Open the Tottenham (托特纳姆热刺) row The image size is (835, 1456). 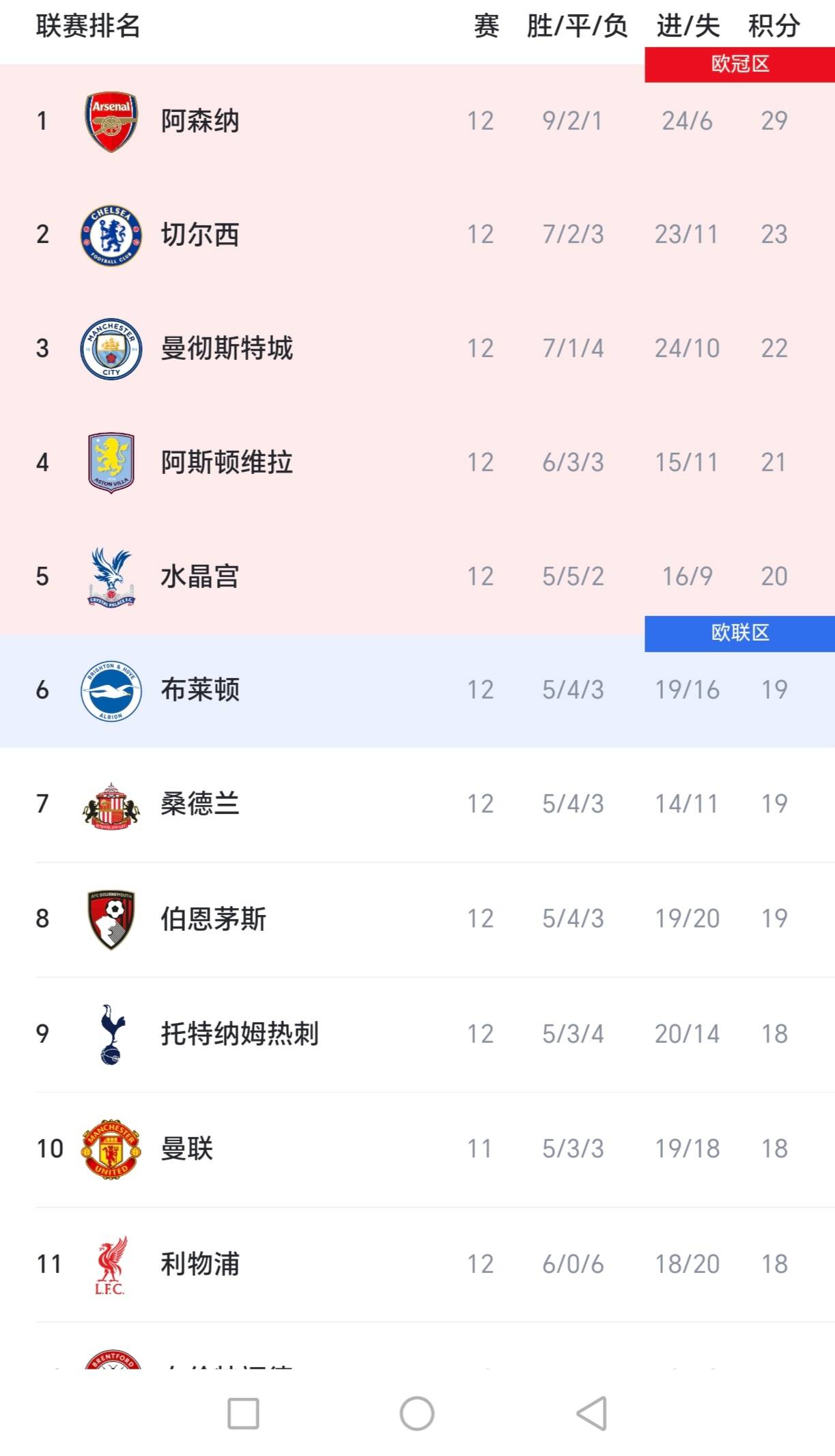[239, 1033]
